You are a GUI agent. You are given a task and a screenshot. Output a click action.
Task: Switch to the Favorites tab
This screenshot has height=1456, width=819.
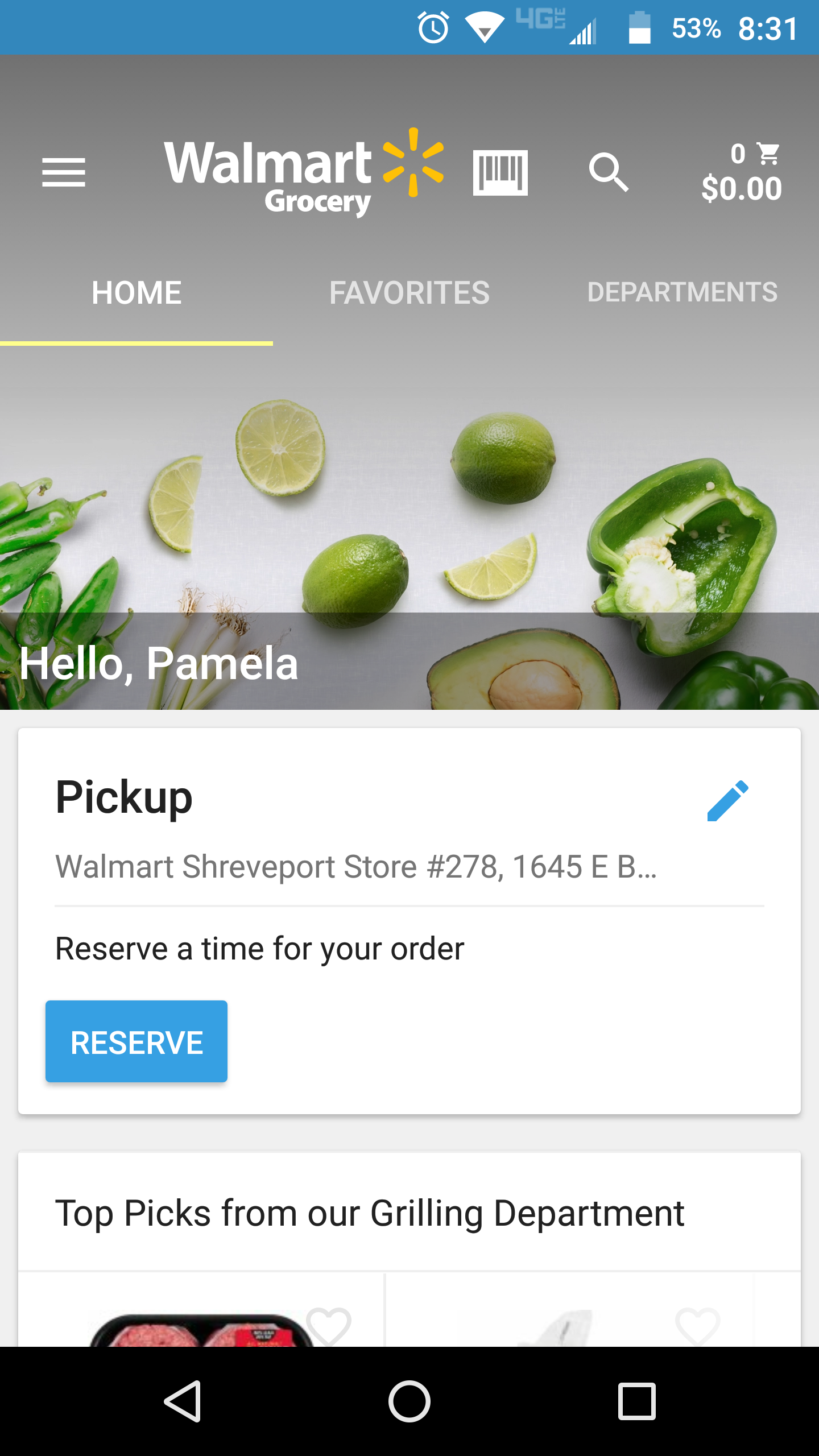(x=409, y=293)
